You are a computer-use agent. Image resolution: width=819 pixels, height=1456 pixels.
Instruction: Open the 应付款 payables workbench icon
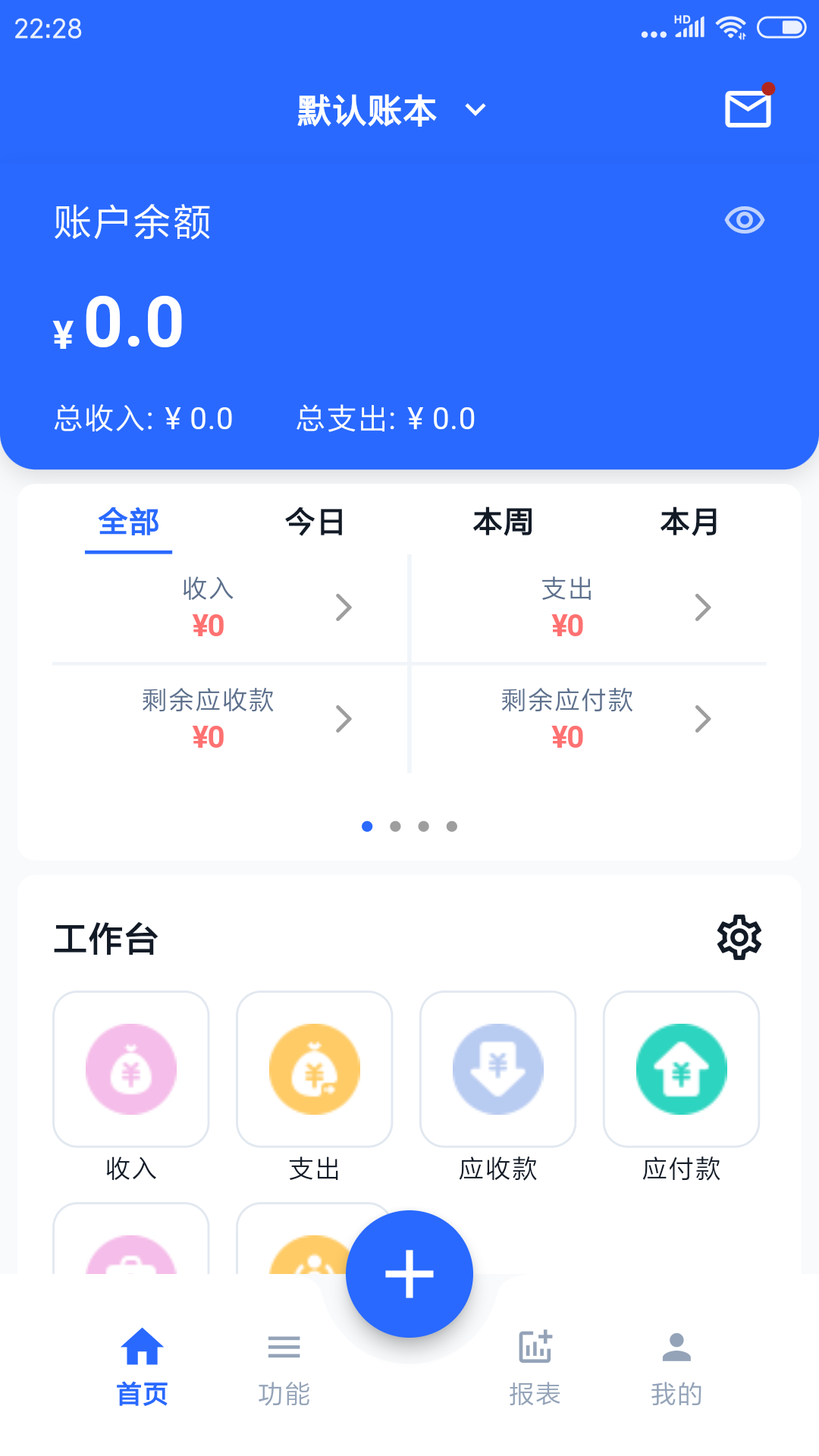click(681, 1069)
